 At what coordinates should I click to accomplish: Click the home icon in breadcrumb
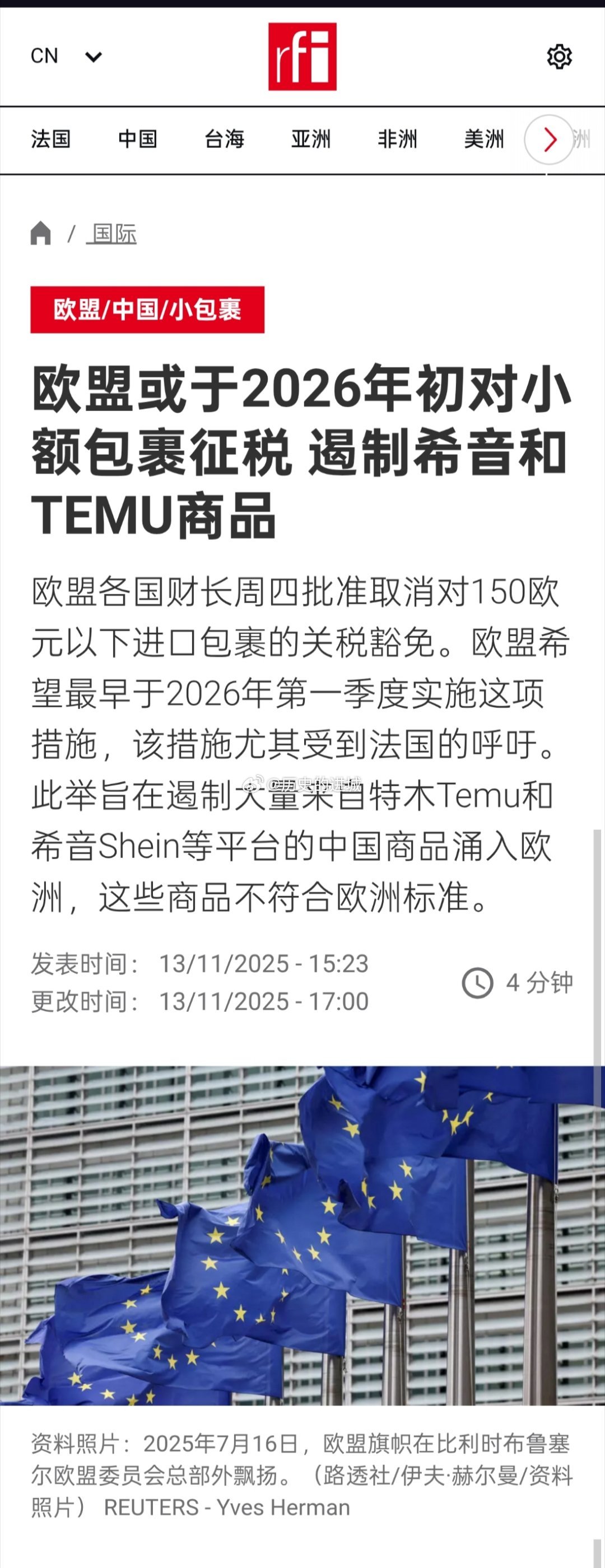pyautogui.click(x=41, y=234)
